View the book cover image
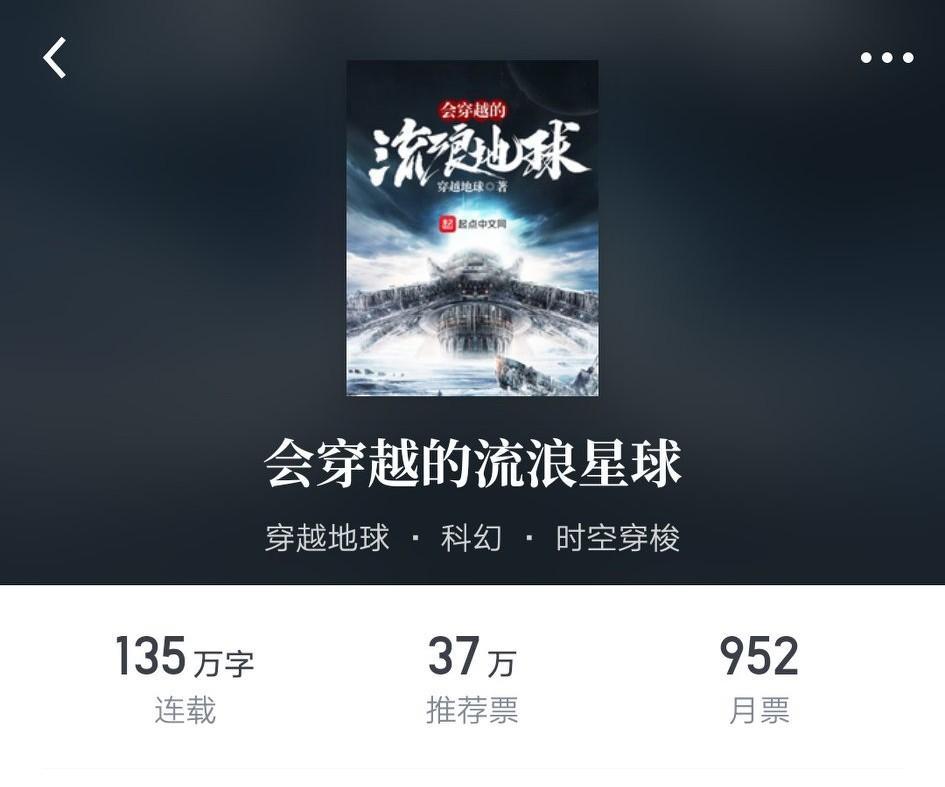This screenshot has height=787, width=945. pyautogui.click(x=472, y=228)
